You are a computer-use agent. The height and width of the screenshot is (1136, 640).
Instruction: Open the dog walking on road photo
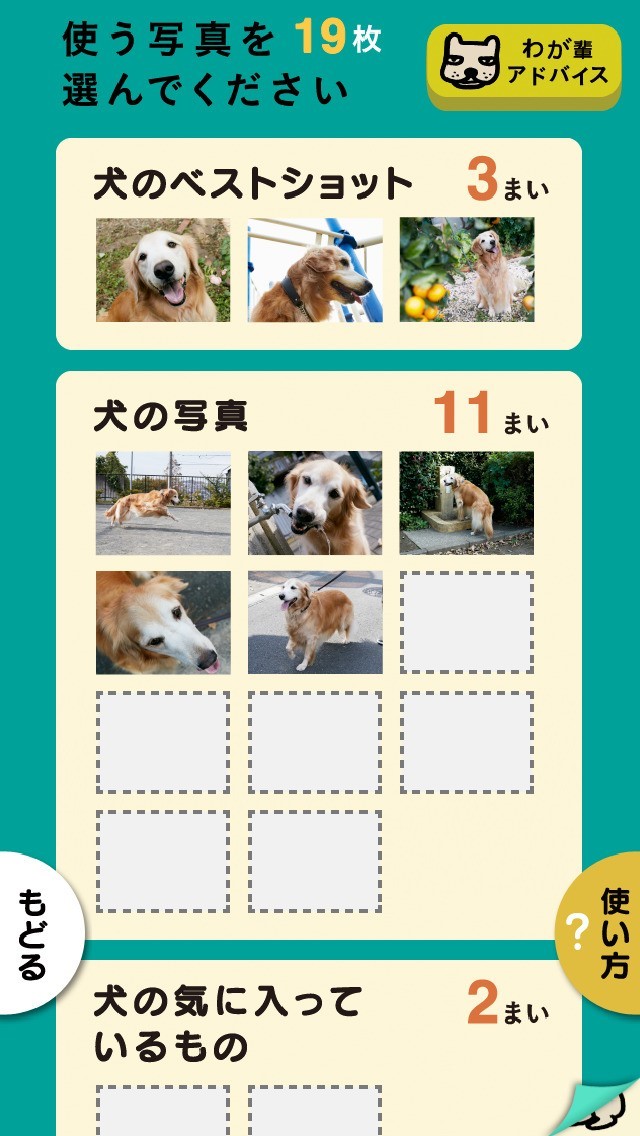click(315, 623)
